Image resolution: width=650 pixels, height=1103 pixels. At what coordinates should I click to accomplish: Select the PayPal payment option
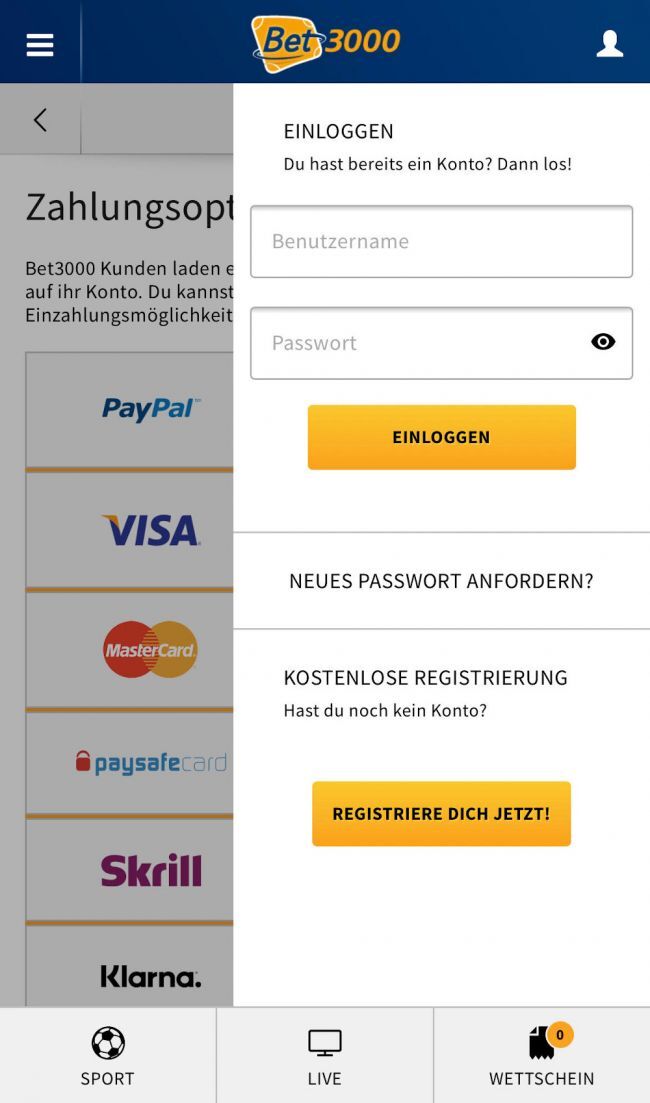(150, 409)
